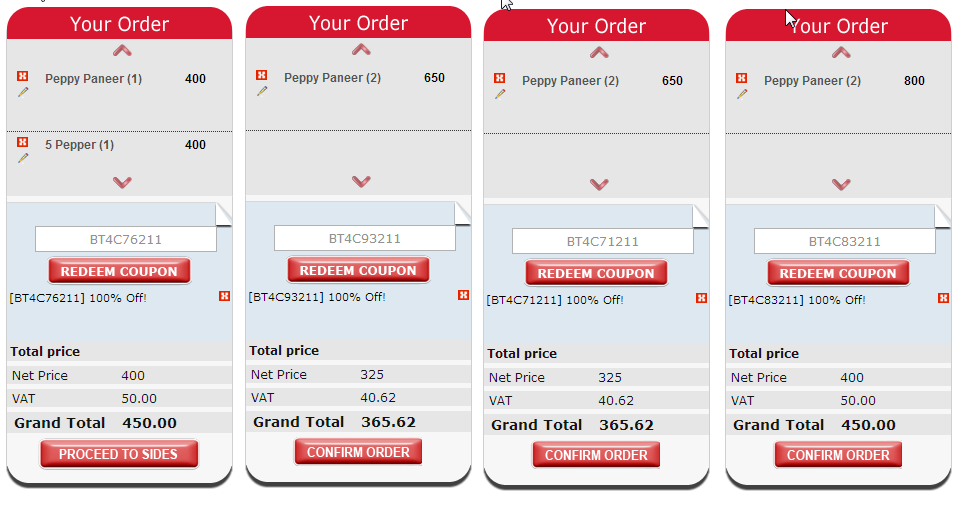Delete Peppy Paneer (2) priced 800

pyautogui.click(x=742, y=78)
